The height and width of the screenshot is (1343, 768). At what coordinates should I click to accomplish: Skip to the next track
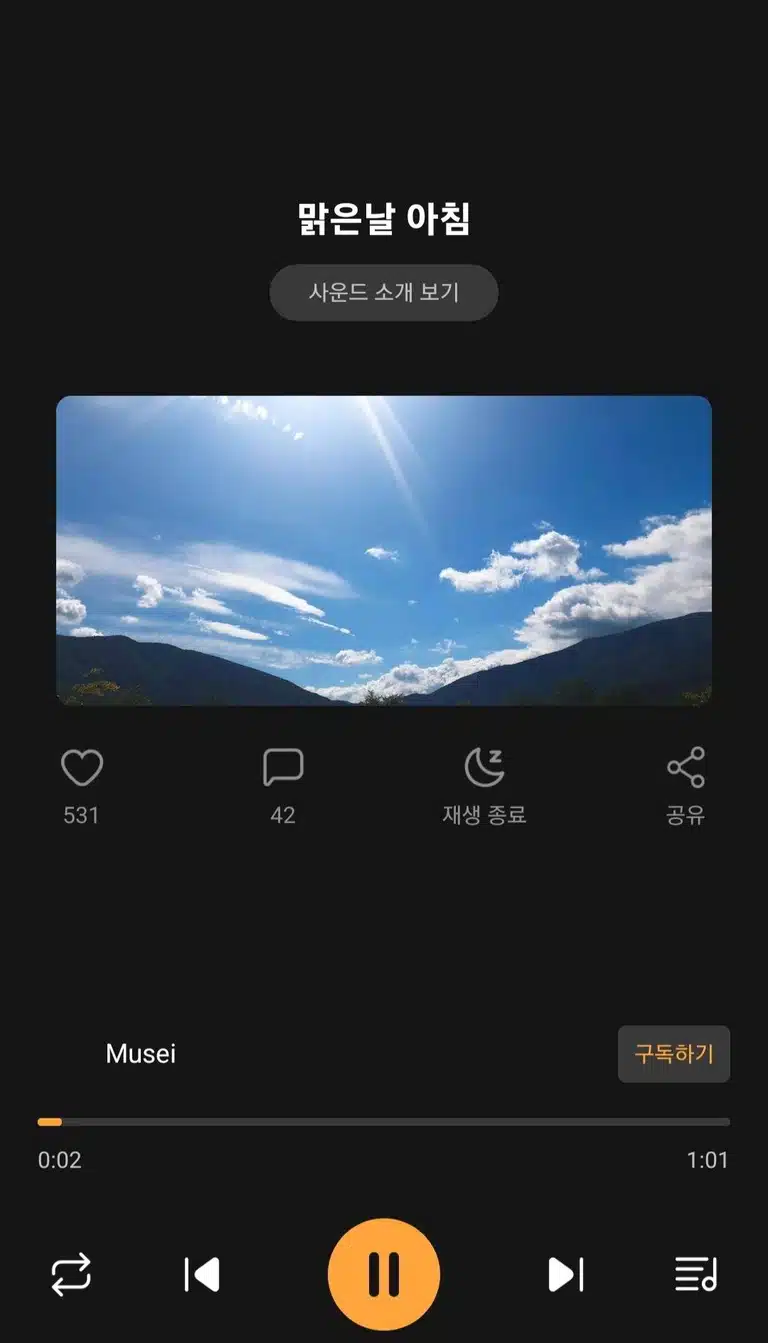click(566, 1275)
